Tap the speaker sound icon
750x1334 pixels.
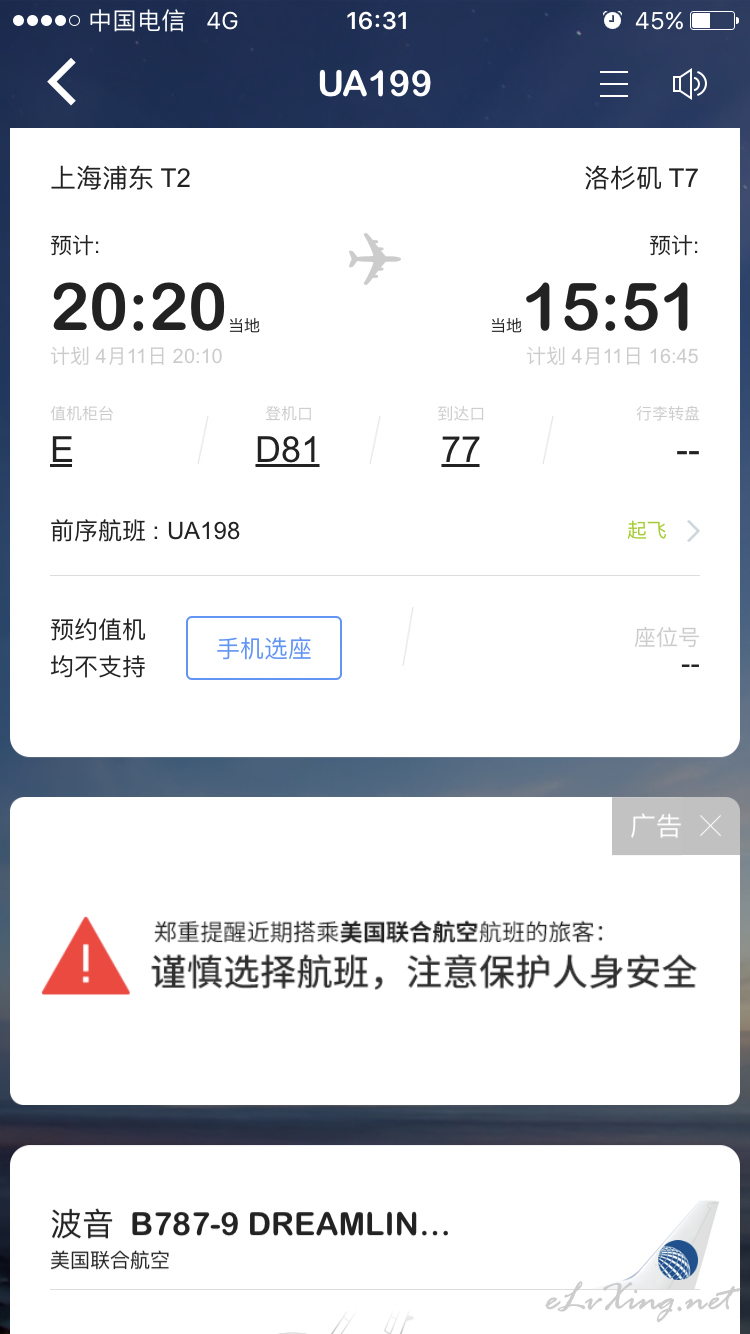click(690, 84)
